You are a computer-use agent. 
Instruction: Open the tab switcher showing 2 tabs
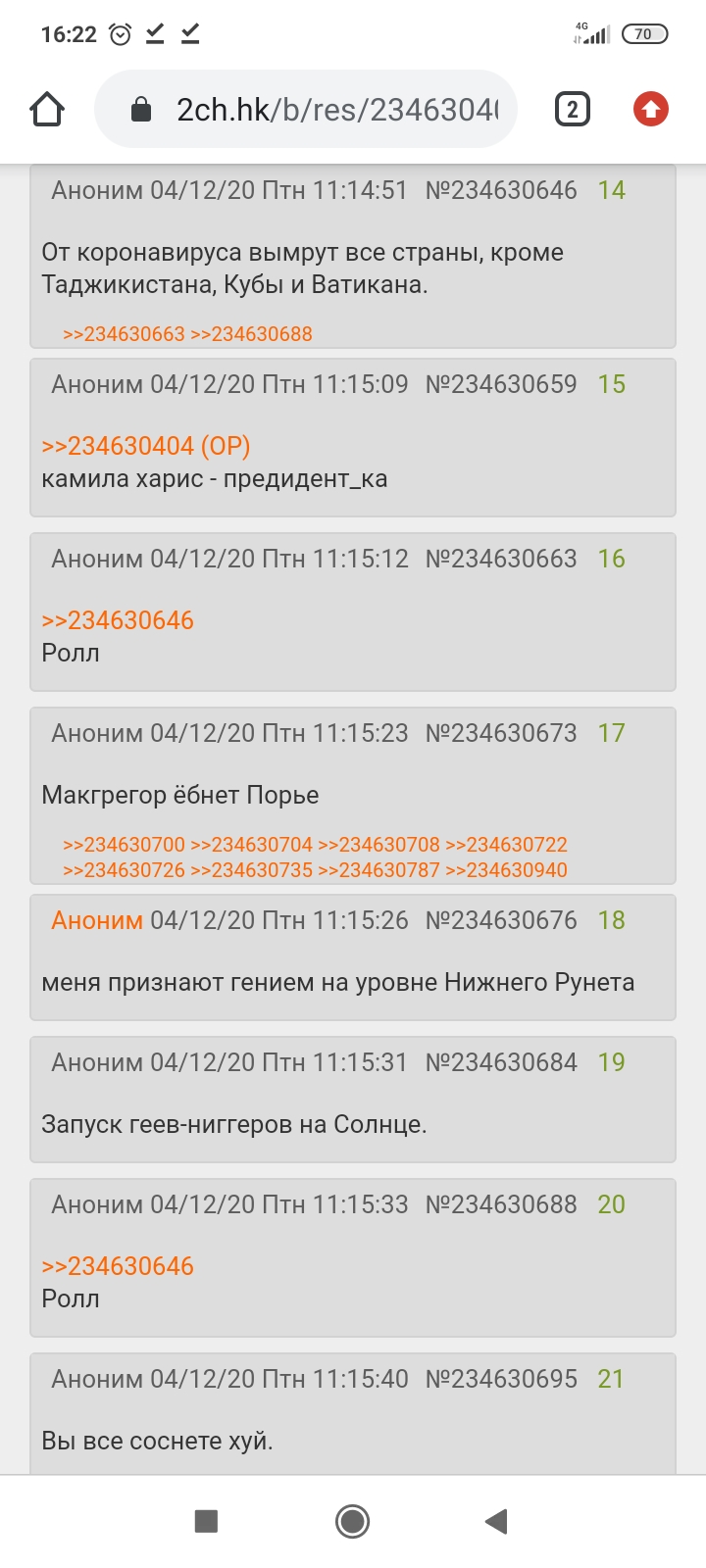[x=573, y=109]
